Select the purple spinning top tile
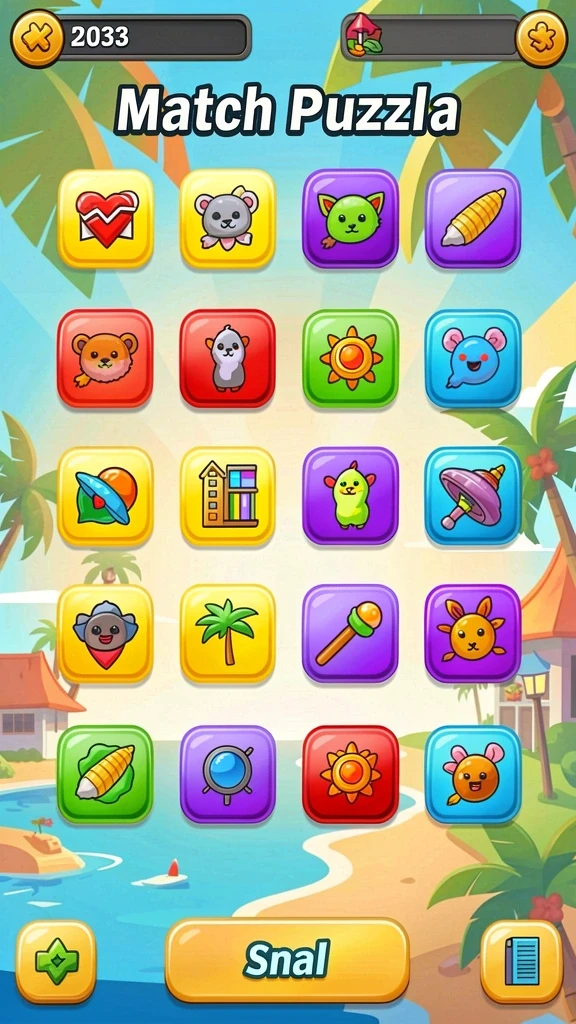This screenshot has height=1024, width=576. [x=473, y=496]
